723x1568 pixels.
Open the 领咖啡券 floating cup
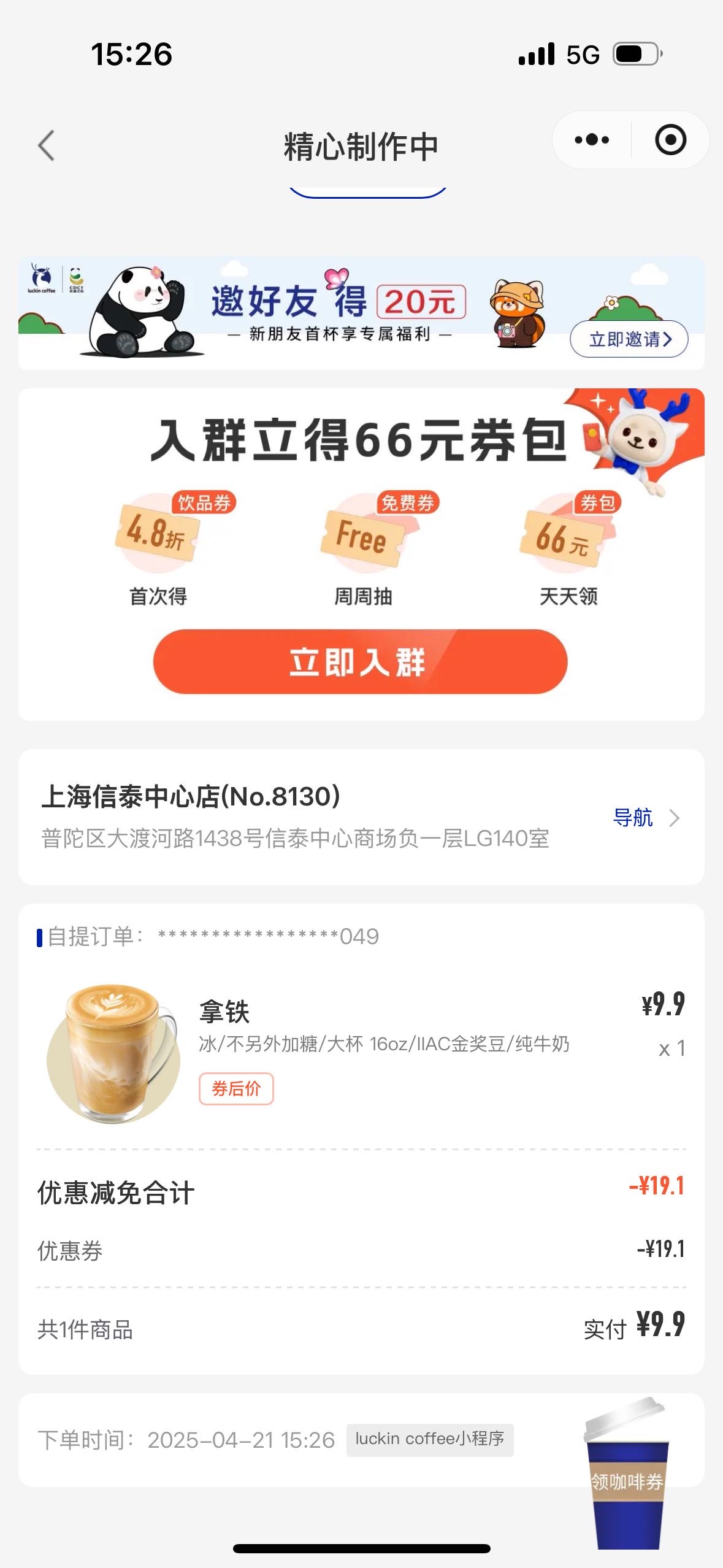[x=626, y=1474]
